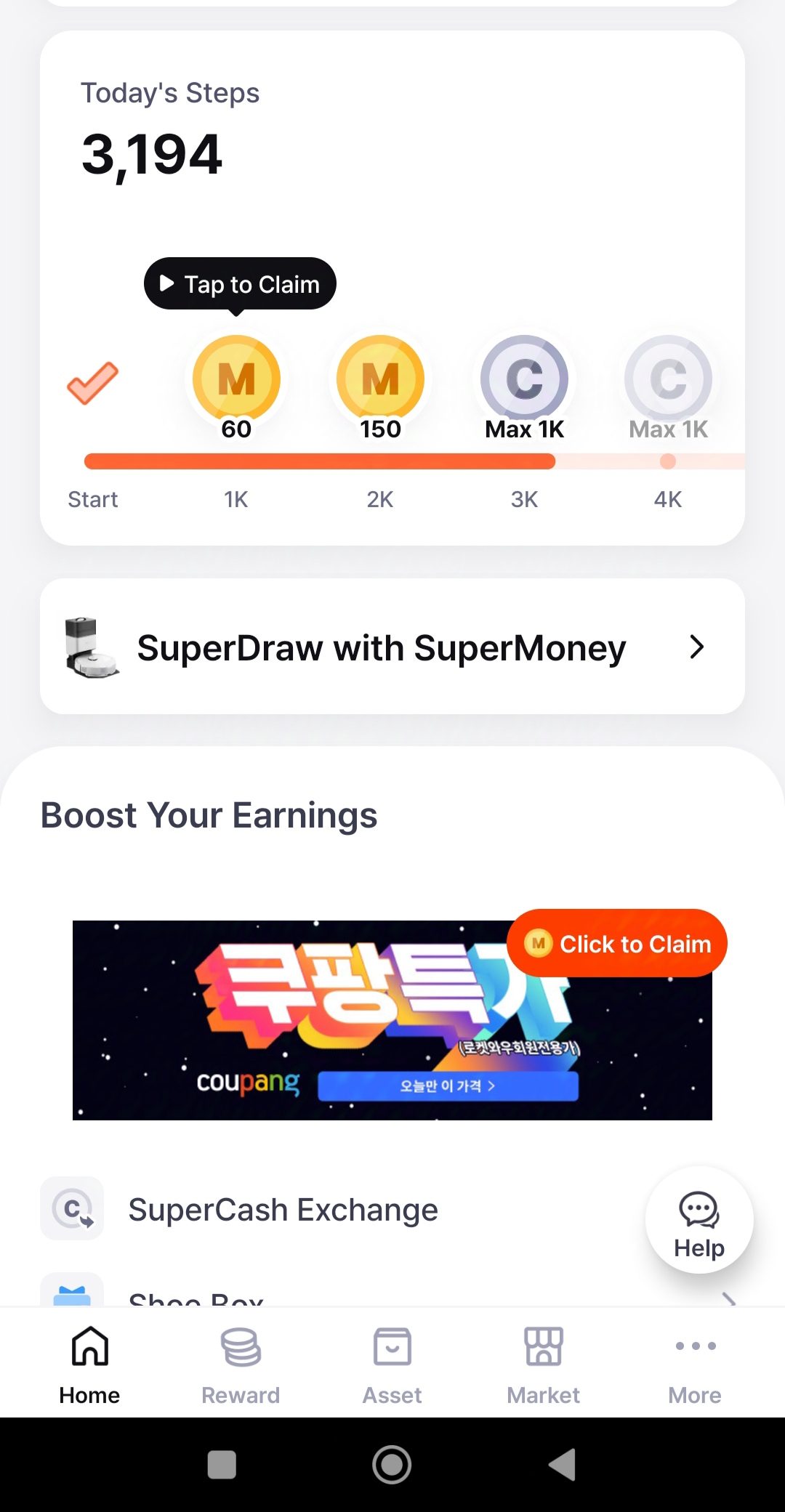Open the Help chat button
The width and height of the screenshot is (785, 1512).
[x=699, y=1220]
